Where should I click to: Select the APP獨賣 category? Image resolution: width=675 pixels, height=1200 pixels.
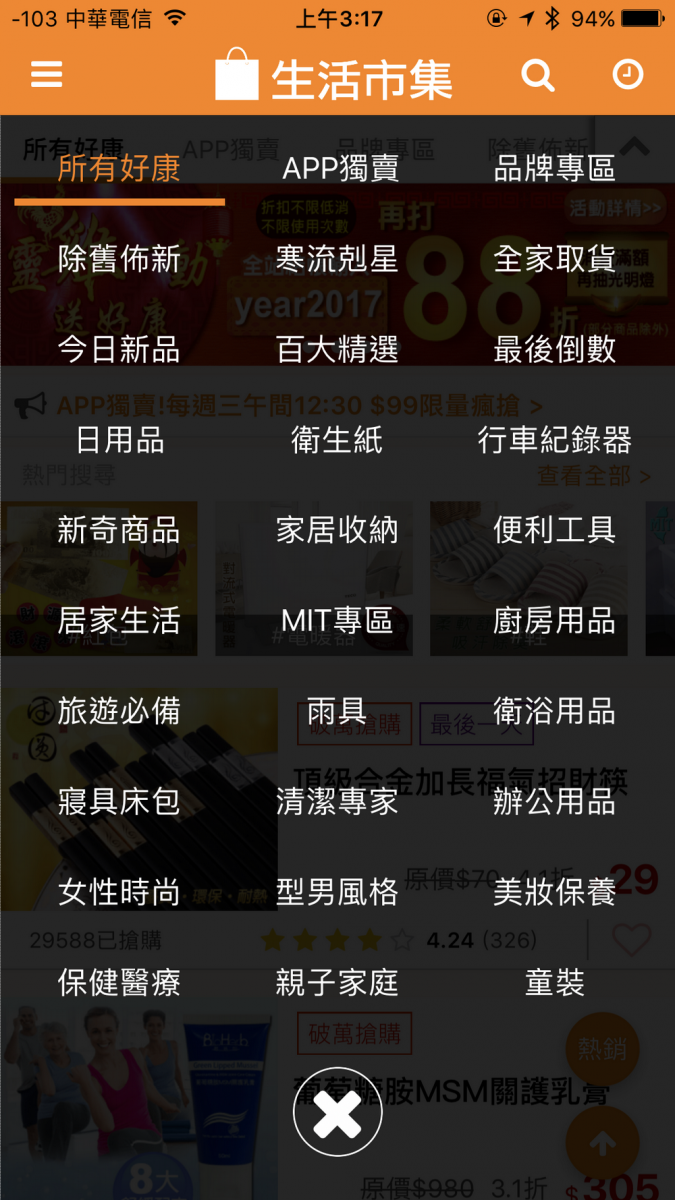[340, 169]
